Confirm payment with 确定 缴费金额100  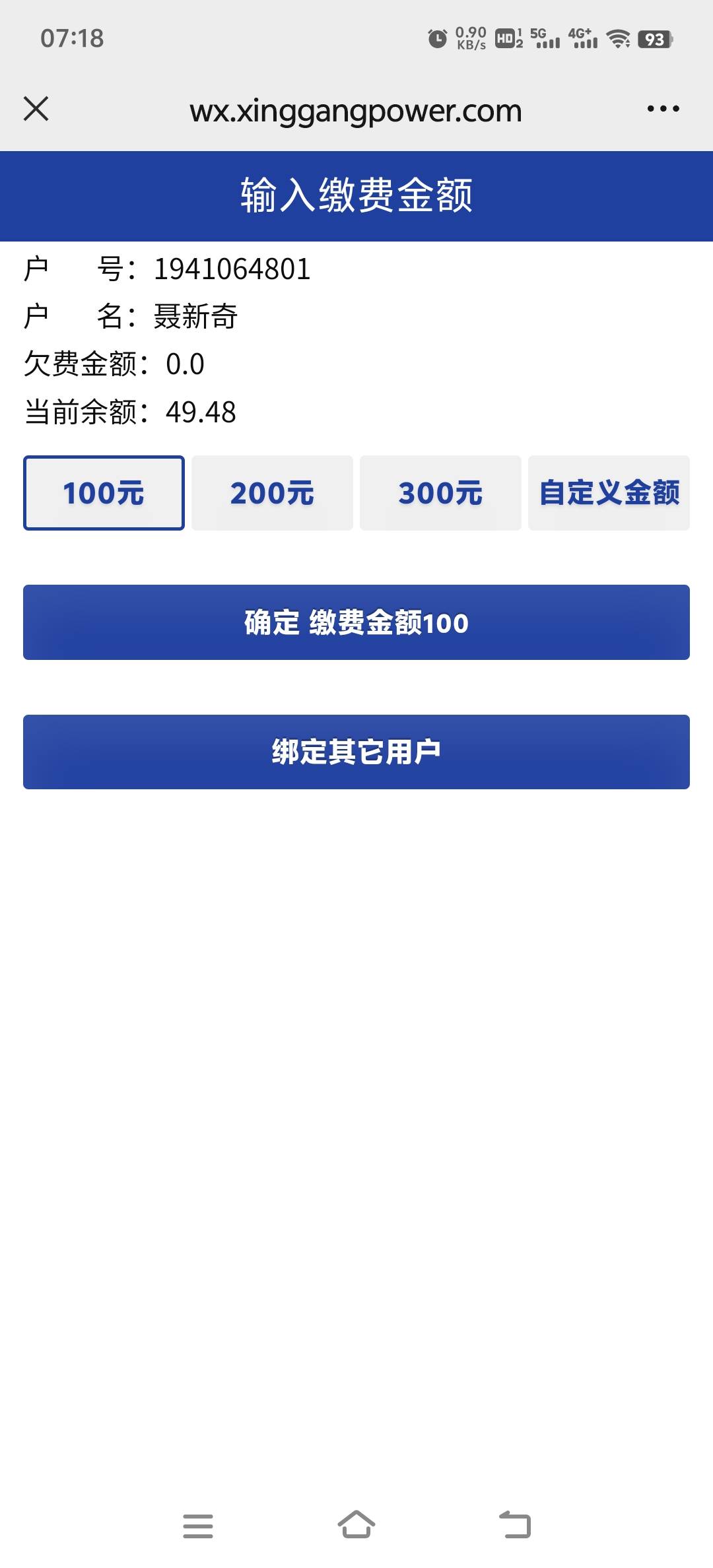click(x=356, y=622)
